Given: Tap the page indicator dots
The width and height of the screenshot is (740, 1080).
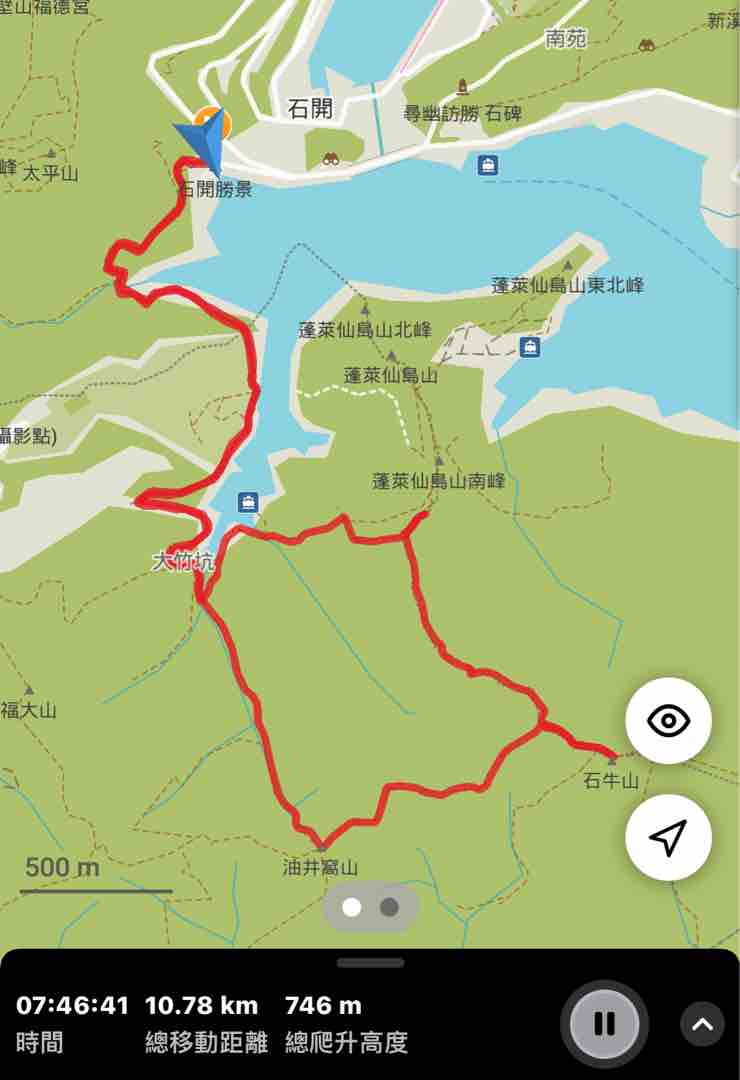Looking at the screenshot, I should [x=370, y=907].
